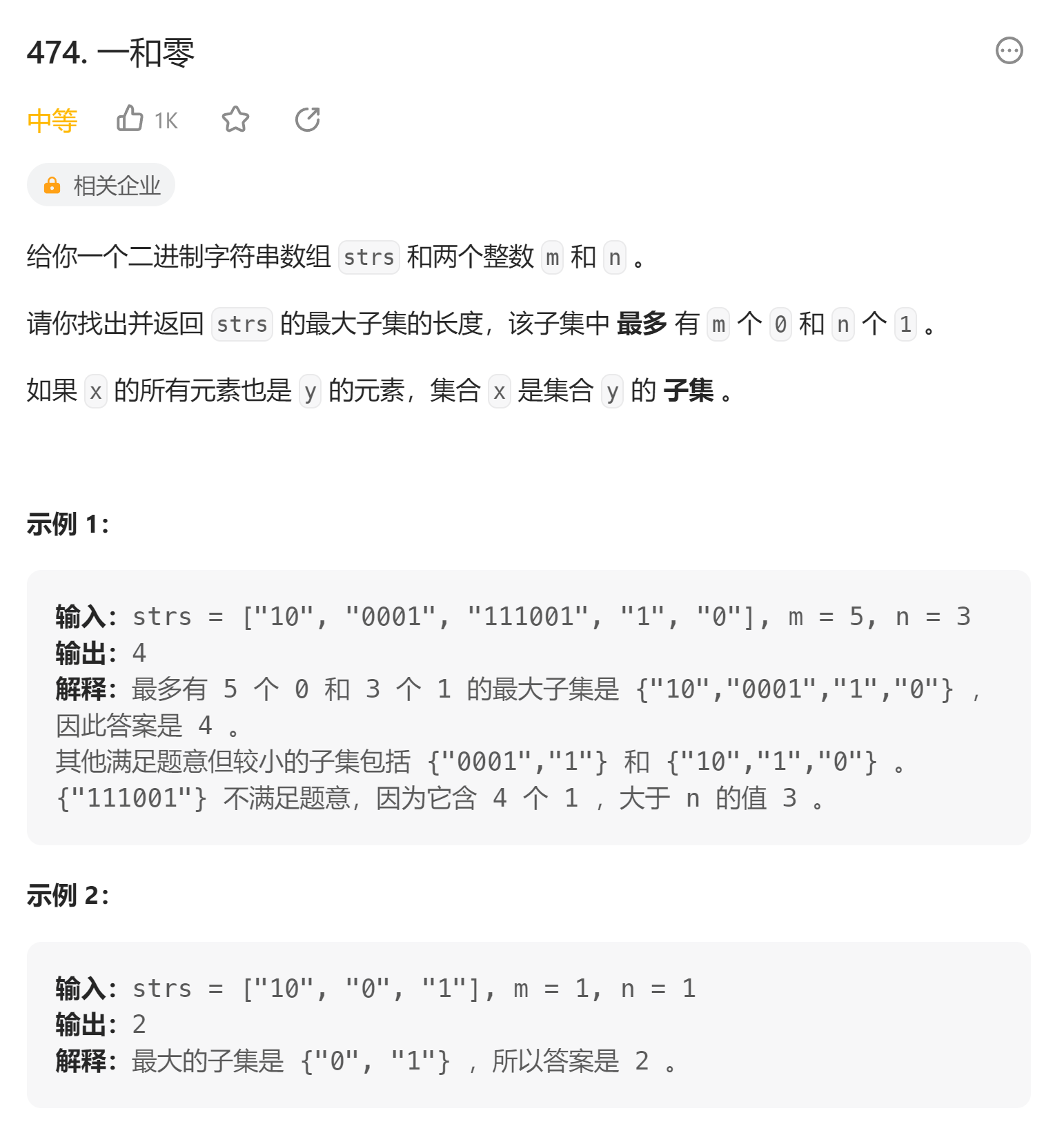Viewport: 1064px width, 1133px height.
Task: Click the circular share/feedback arrow icon
Action: pos(308,119)
